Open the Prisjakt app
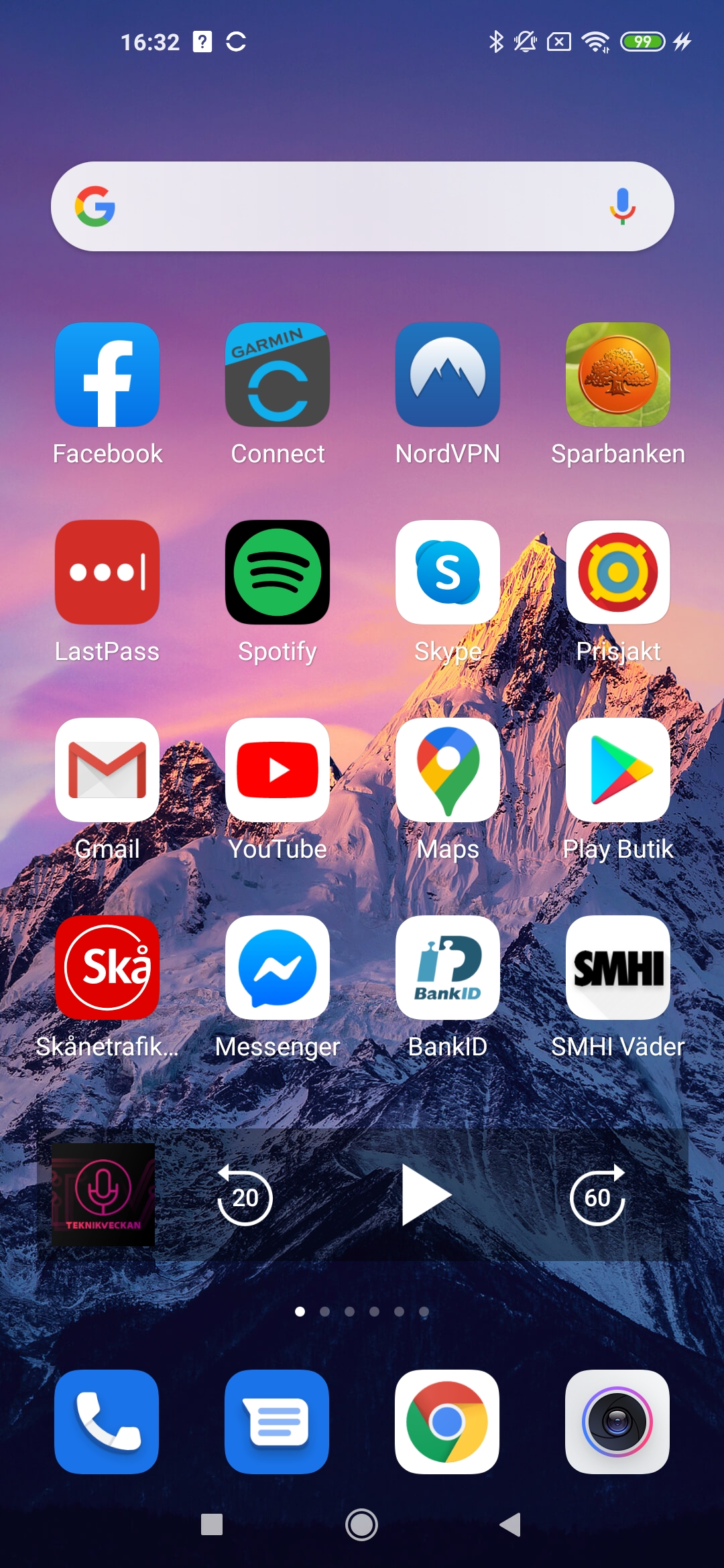The height and width of the screenshot is (1568, 724). (618, 572)
